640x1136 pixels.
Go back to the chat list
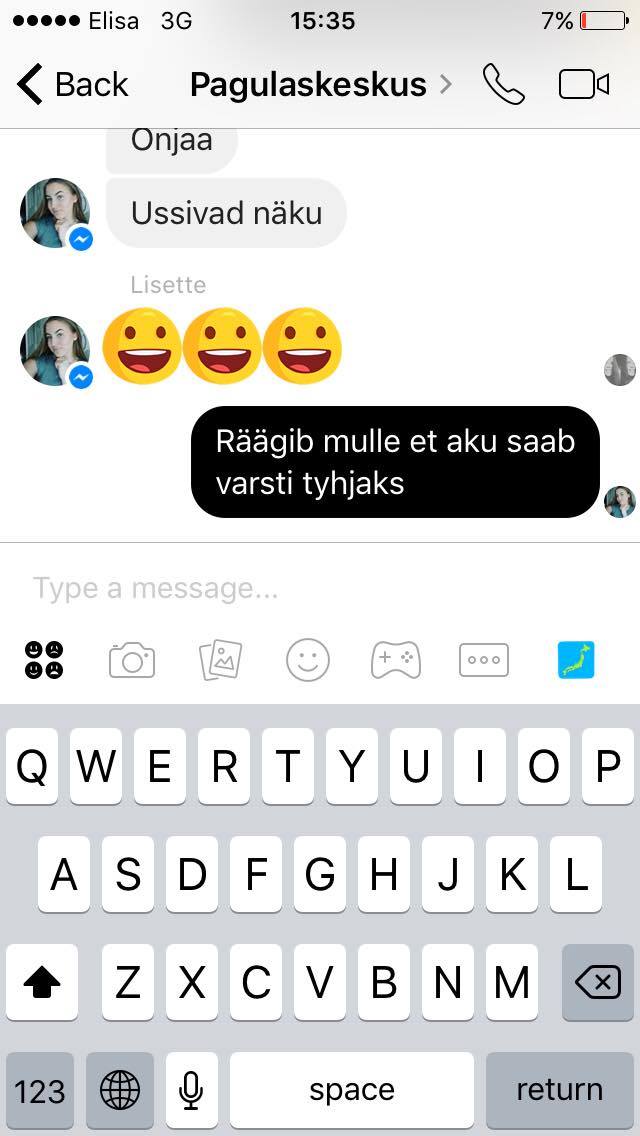click(72, 85)
